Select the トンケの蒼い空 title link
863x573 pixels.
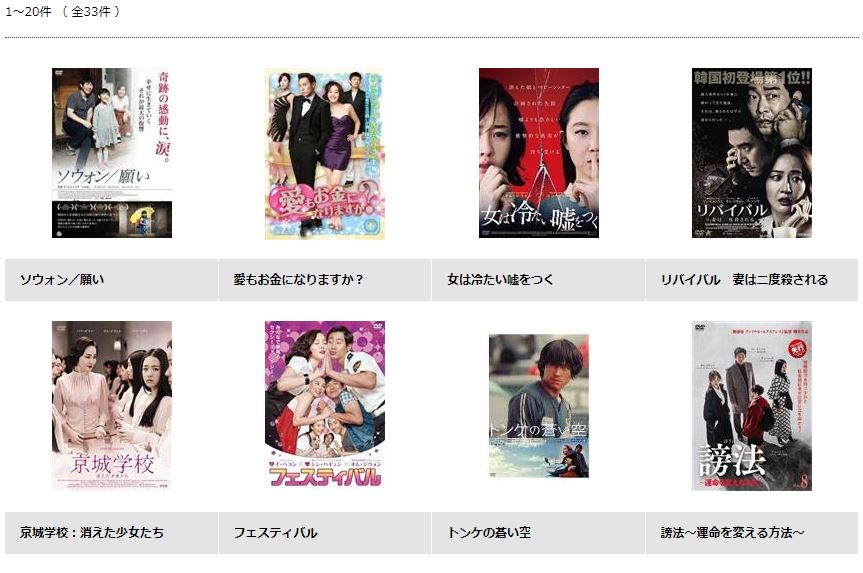[x=489, y=533]
